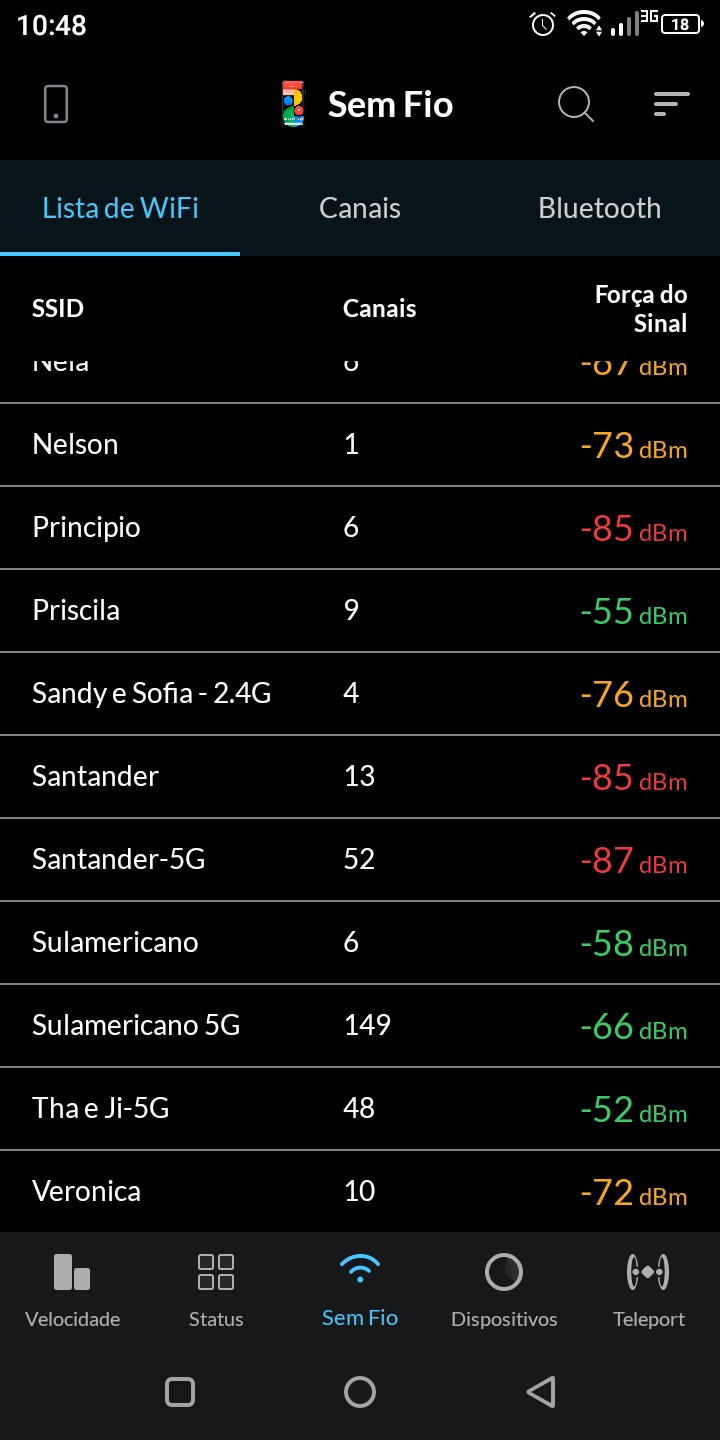This screenshot has width=720, height=1440.
Task: Switch to the Canais tab
Action: click(360, 208)
